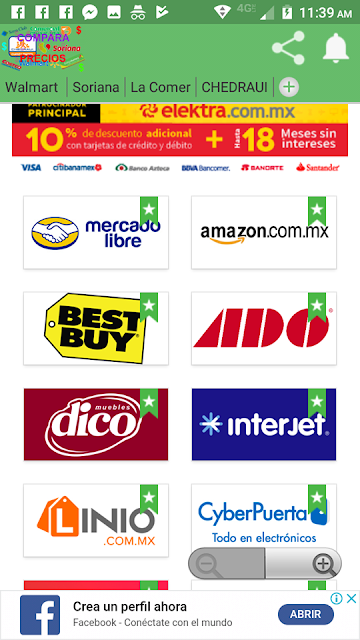Open the Amazon.com.mx store tile
This screenshot has height=640, width=360.
tap(264, 232)
